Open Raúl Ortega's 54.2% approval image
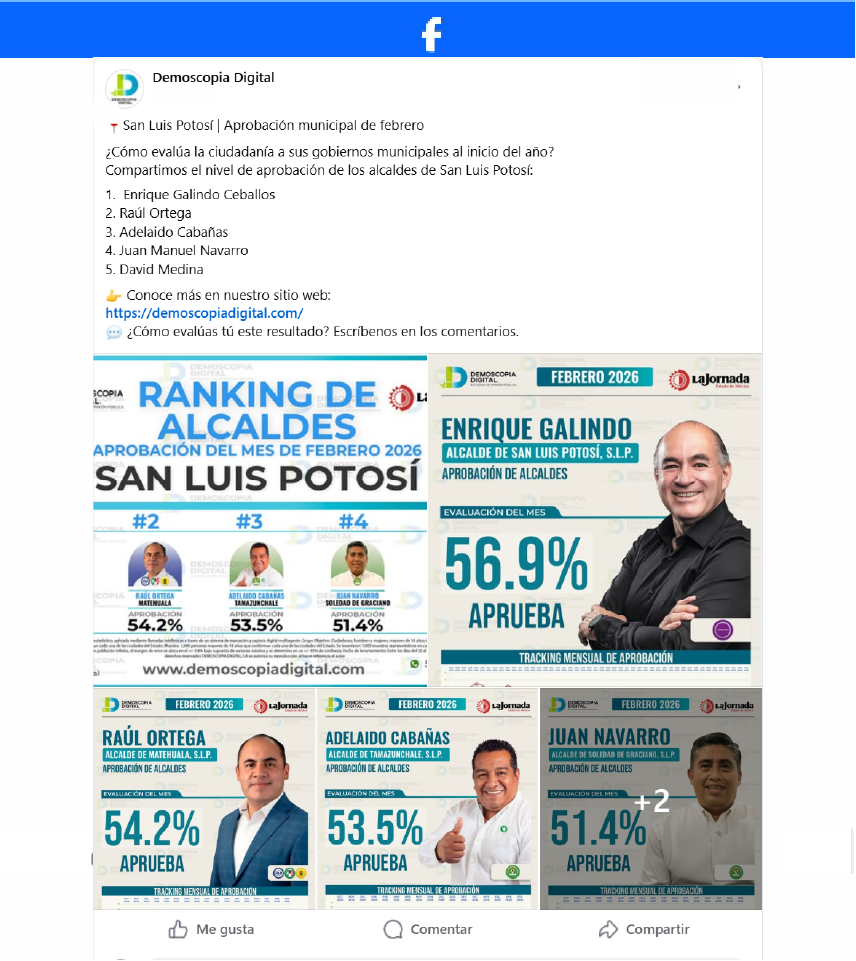856x961 pixels. pos(201,798)
